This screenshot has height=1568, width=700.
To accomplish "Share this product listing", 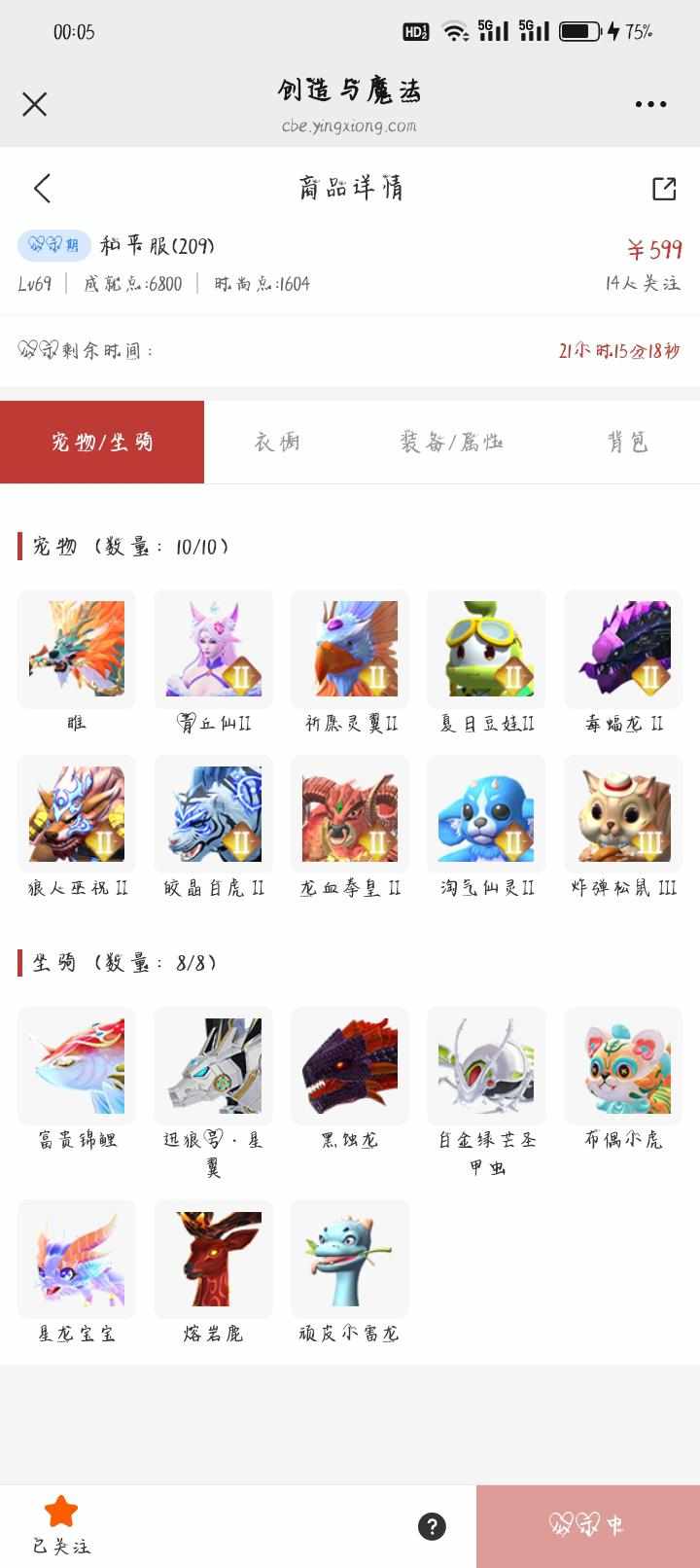I will pyautogui.click(x=664, y=188).
